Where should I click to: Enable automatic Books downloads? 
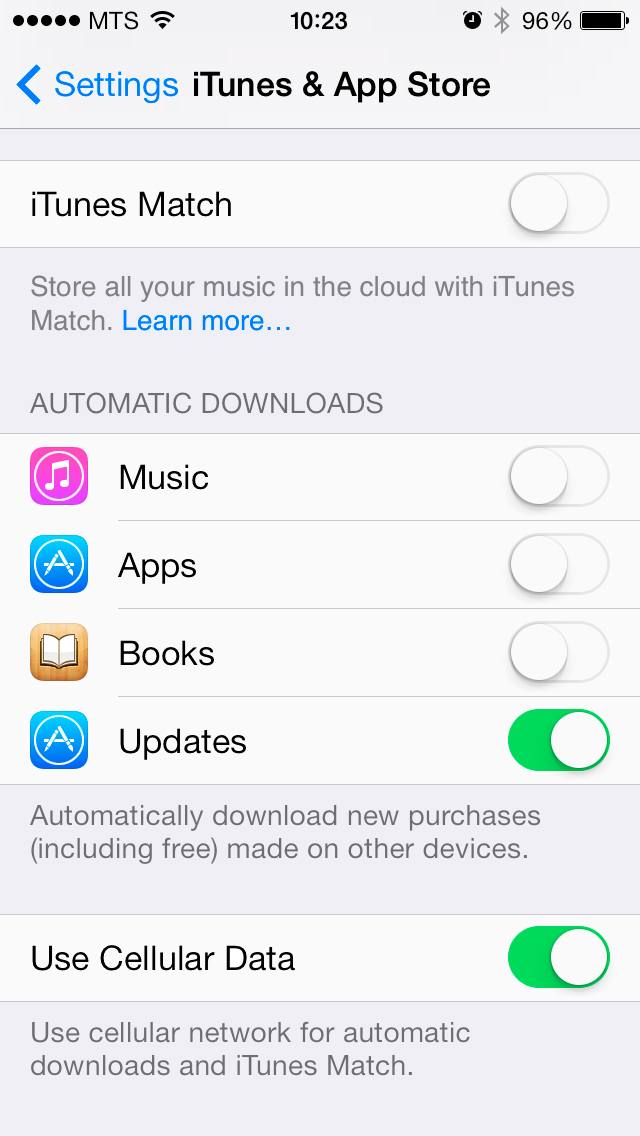click(559, 653)
